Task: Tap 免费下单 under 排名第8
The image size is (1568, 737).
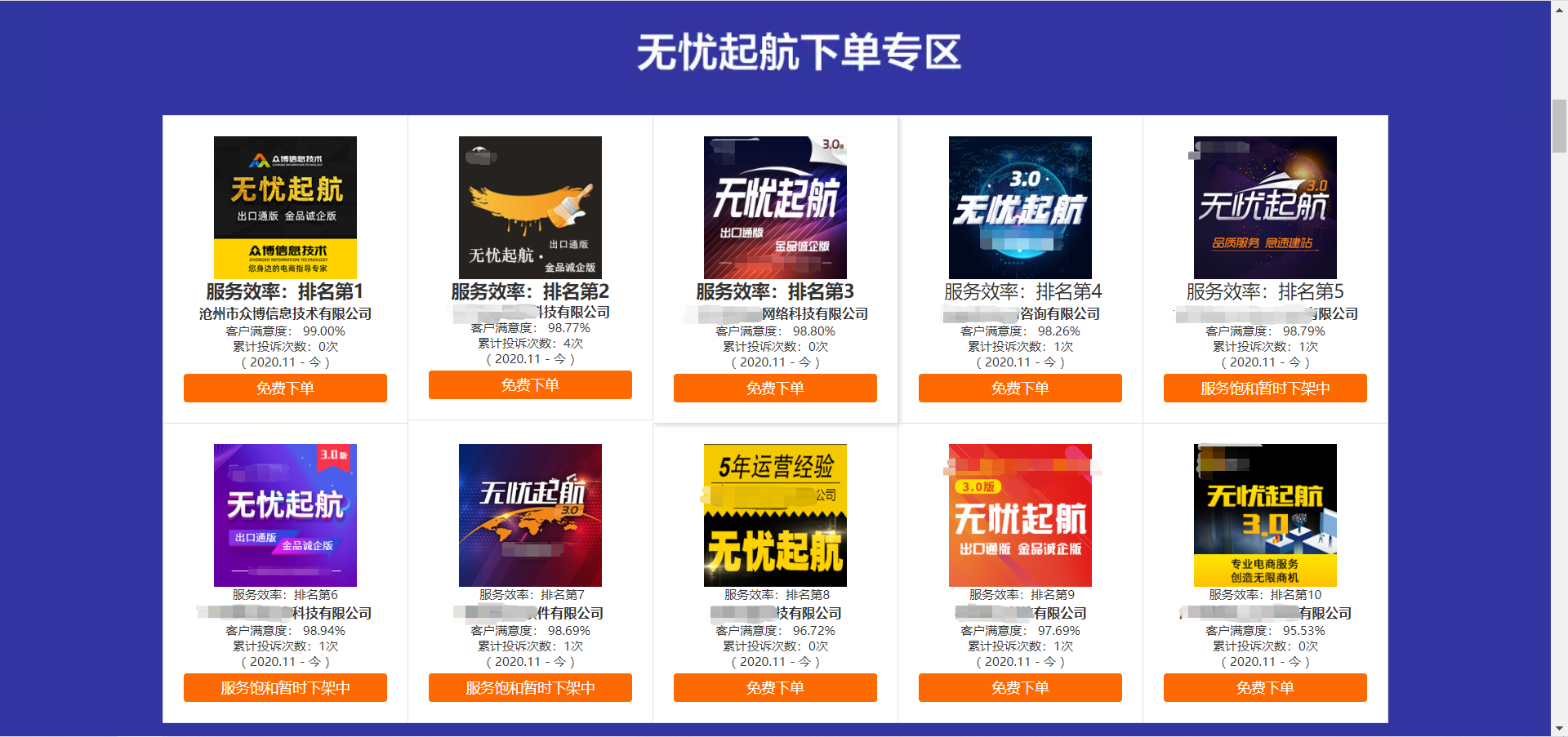Action: point(775,687)
